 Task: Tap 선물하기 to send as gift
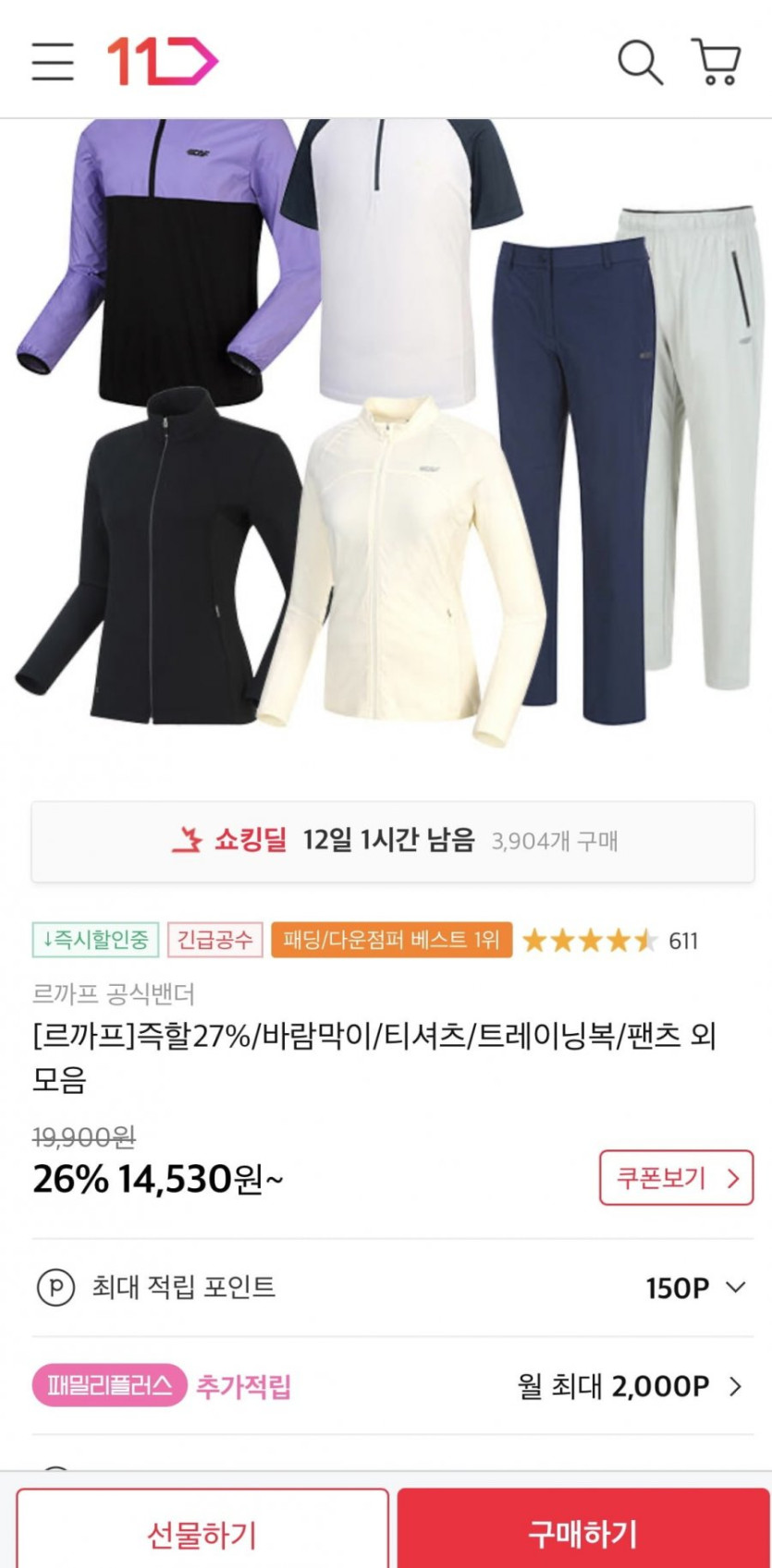[202, 1534]
